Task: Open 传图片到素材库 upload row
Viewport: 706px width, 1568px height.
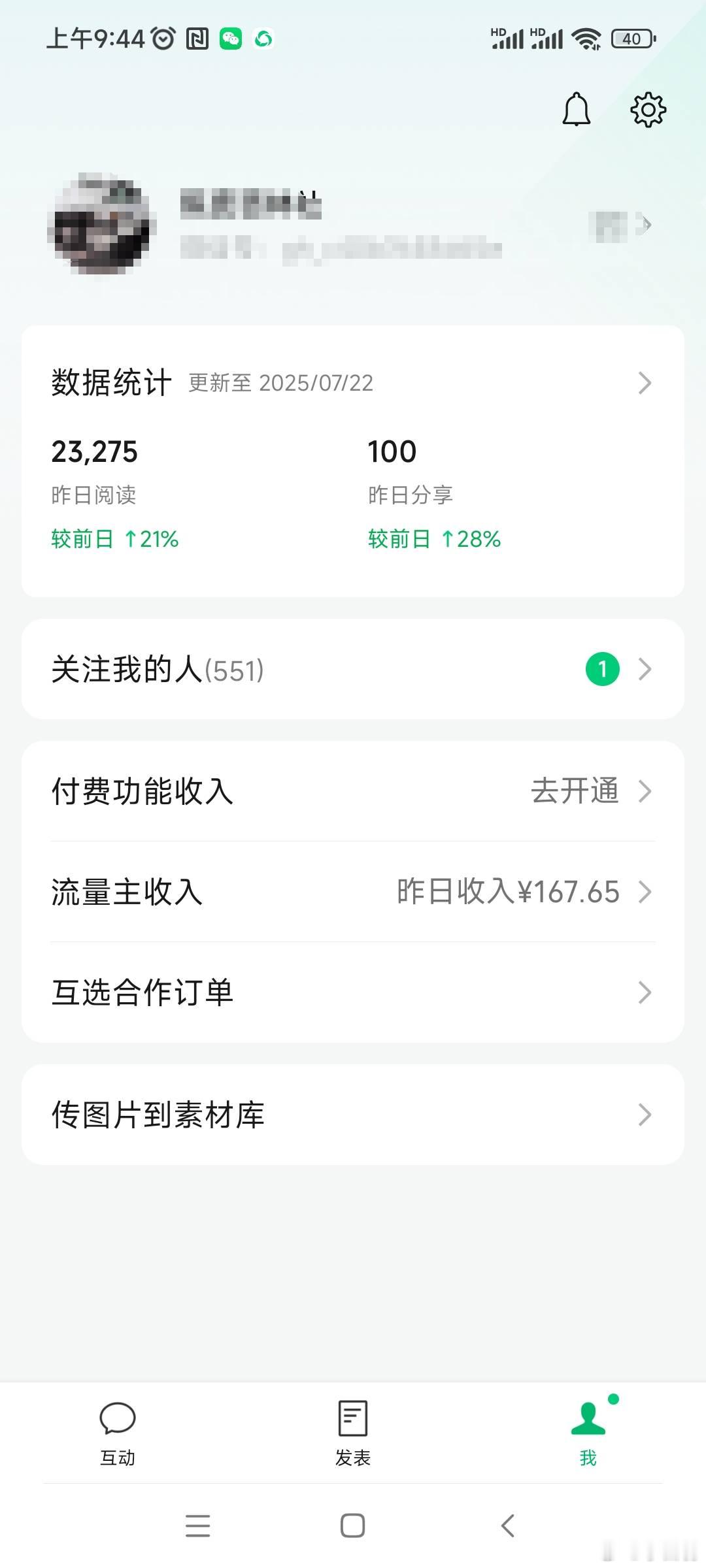Action: pos(353,1115)
